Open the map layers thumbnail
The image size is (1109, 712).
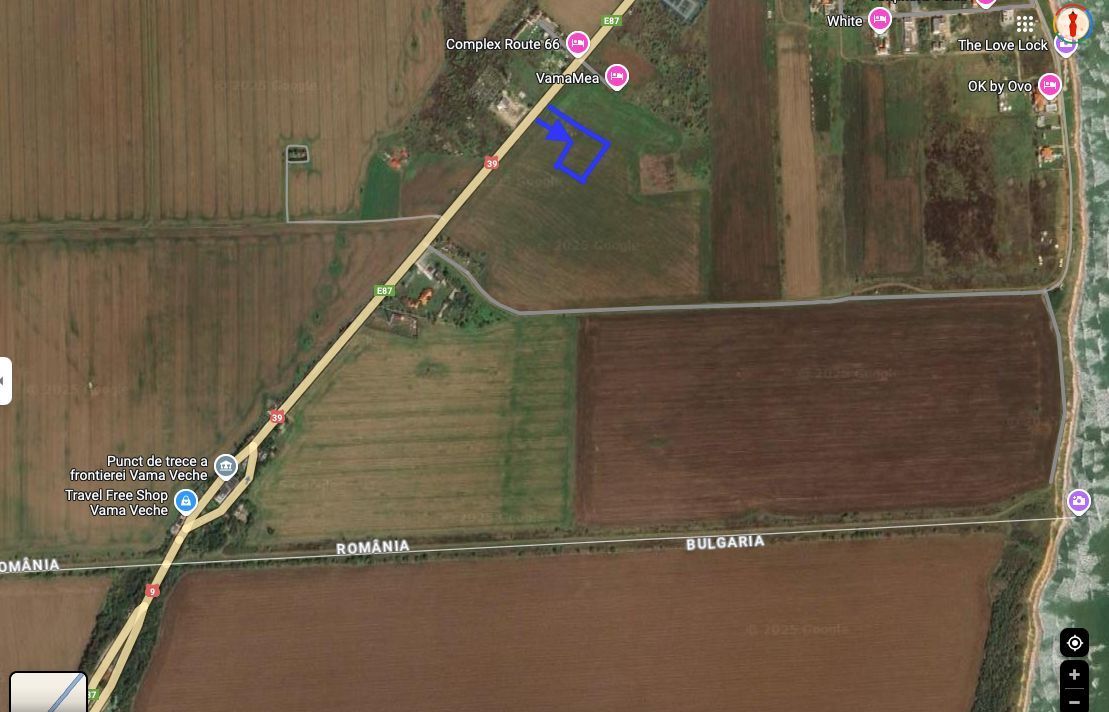pos(48,692)
